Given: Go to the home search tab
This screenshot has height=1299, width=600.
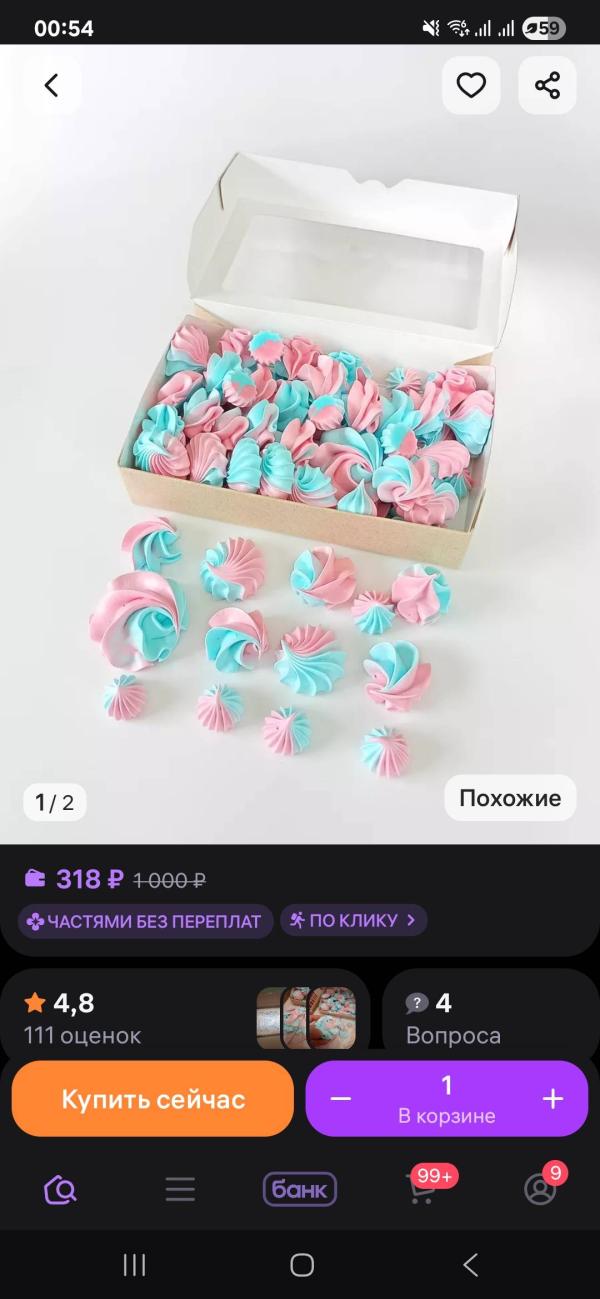Looking at the screenshot, I should [60, 1189].
